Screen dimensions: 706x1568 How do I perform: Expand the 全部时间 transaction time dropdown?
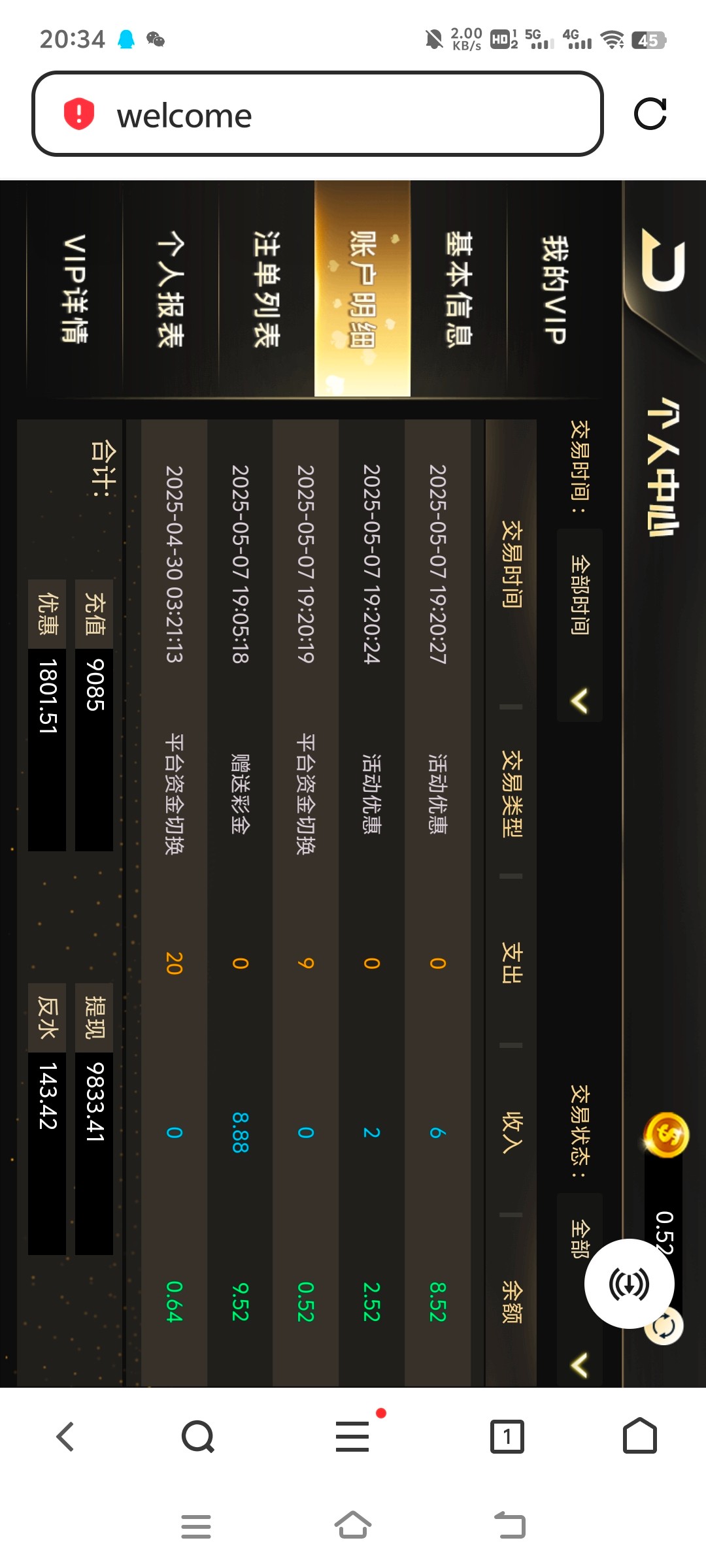point(579,625)
